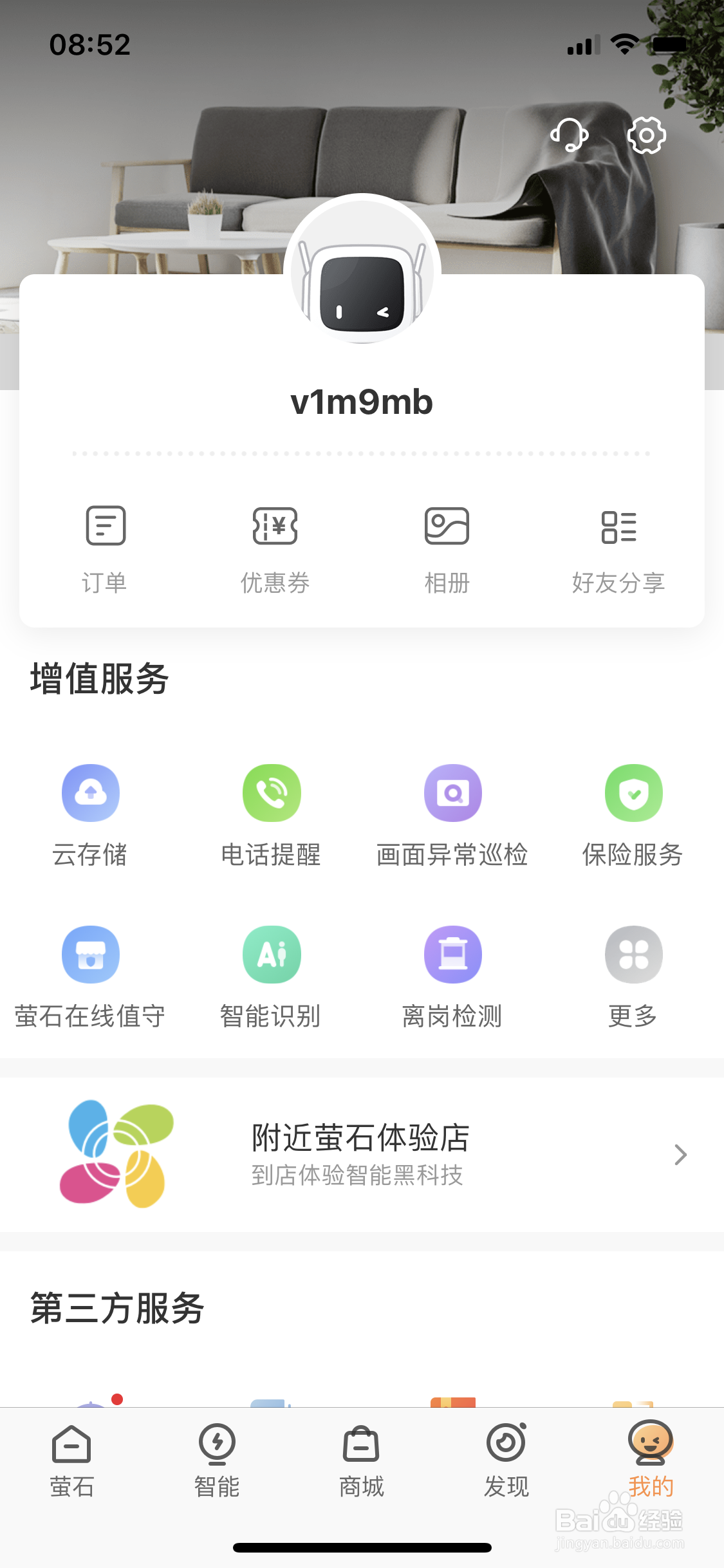Open 相册 album
The height and width of the screenshot is (1568, 724).
point(447,547)
